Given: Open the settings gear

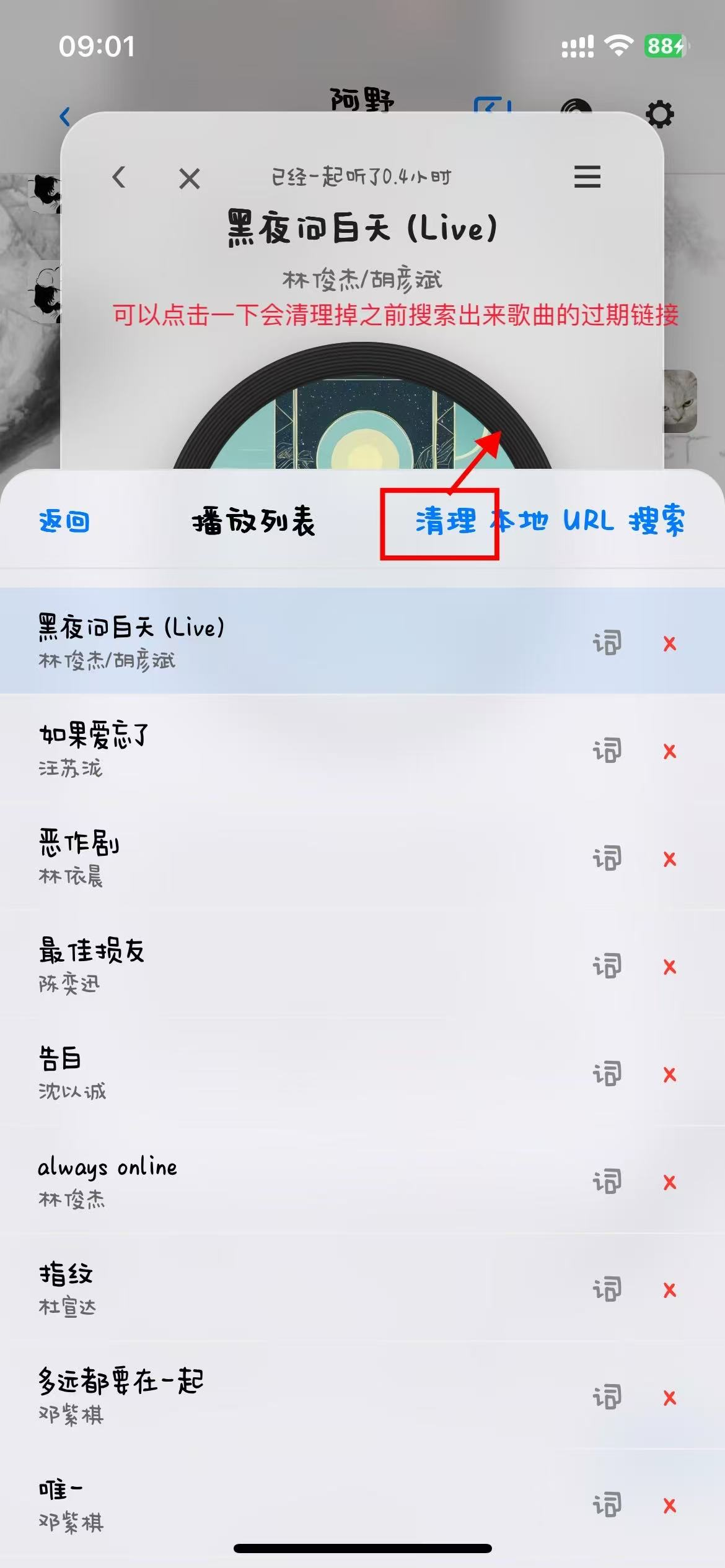Looking at the screenshot, I should point(660,115).
